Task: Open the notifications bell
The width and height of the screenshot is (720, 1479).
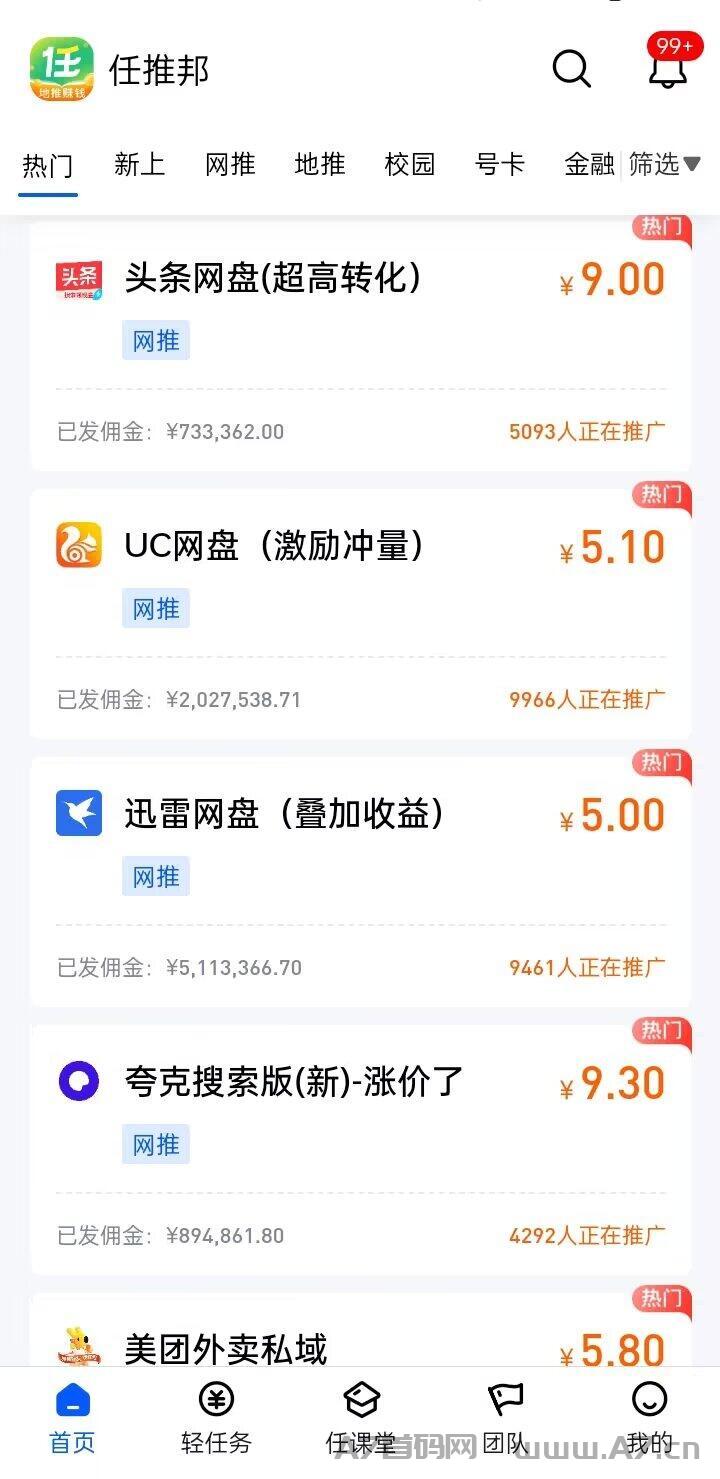Action: point(668,67)
